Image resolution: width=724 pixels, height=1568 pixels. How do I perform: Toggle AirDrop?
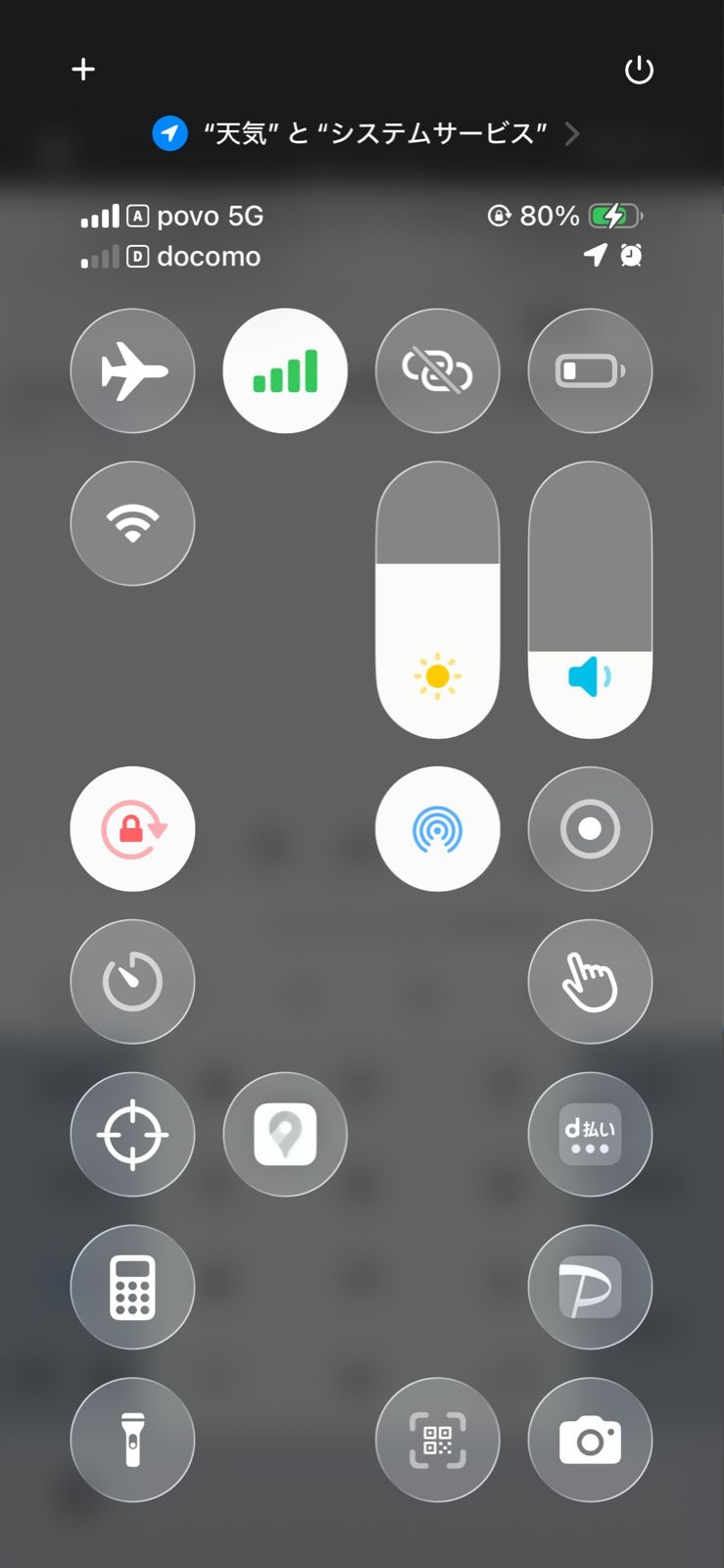[x=437, y=829]
